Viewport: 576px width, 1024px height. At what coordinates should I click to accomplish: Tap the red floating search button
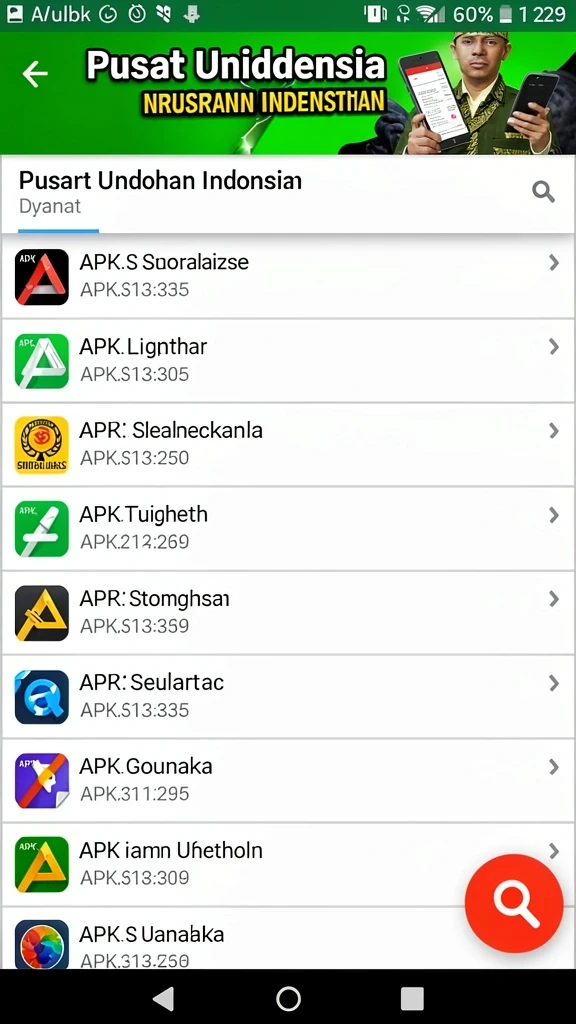(x=514, y=904)
